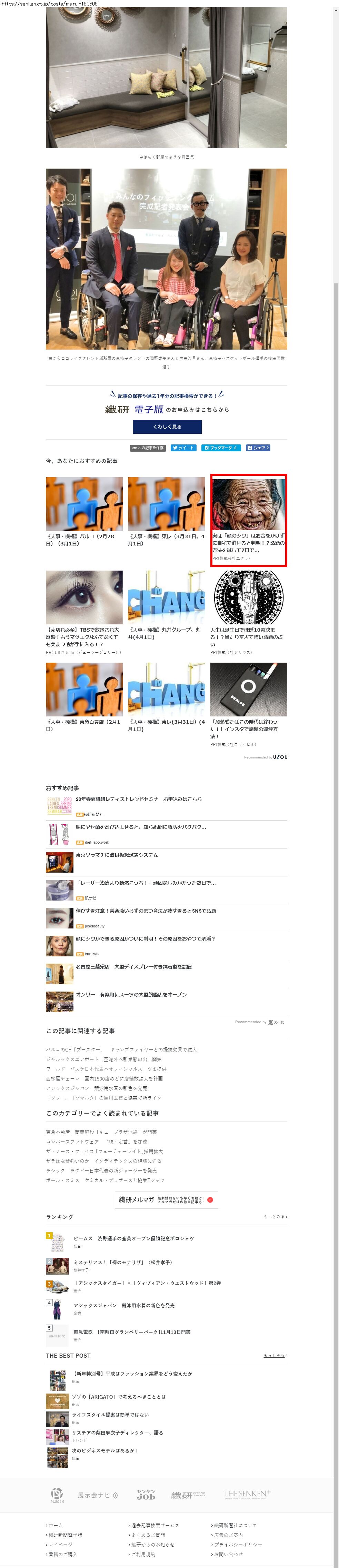339x1568 pixels.
Task: Open the 加熱式たばこ PR card
Action: (x=248, y=700)
